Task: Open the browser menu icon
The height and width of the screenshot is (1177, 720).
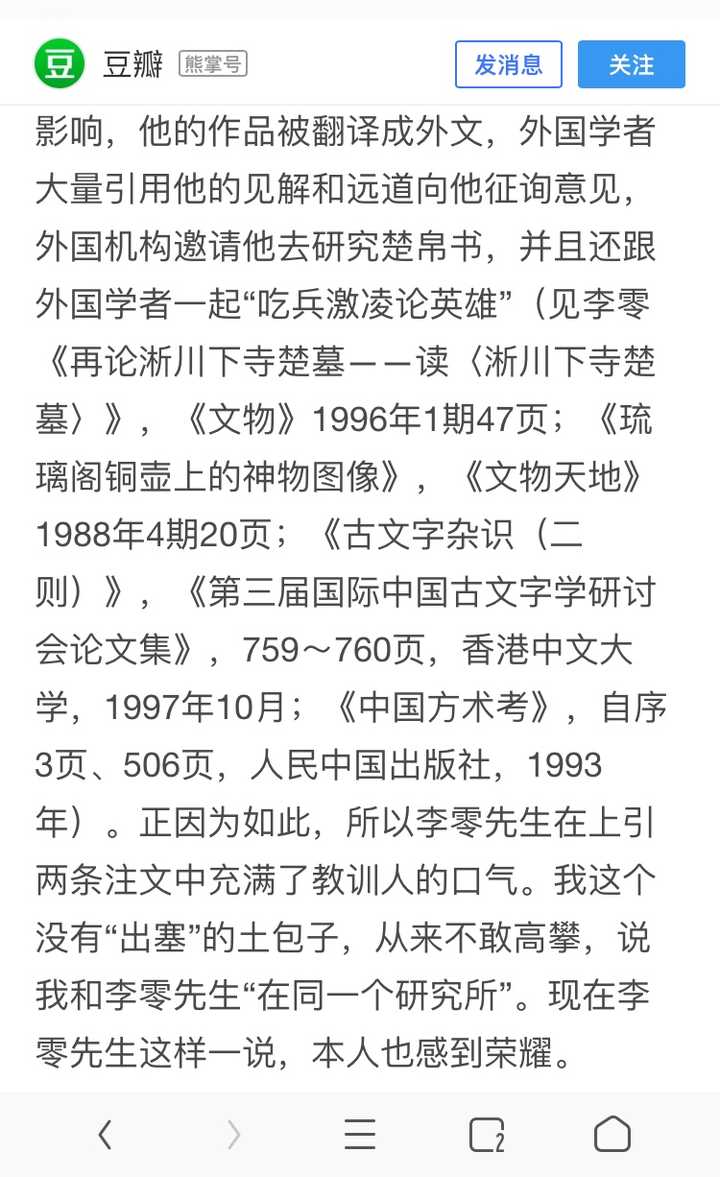Action: point(360,1135)
